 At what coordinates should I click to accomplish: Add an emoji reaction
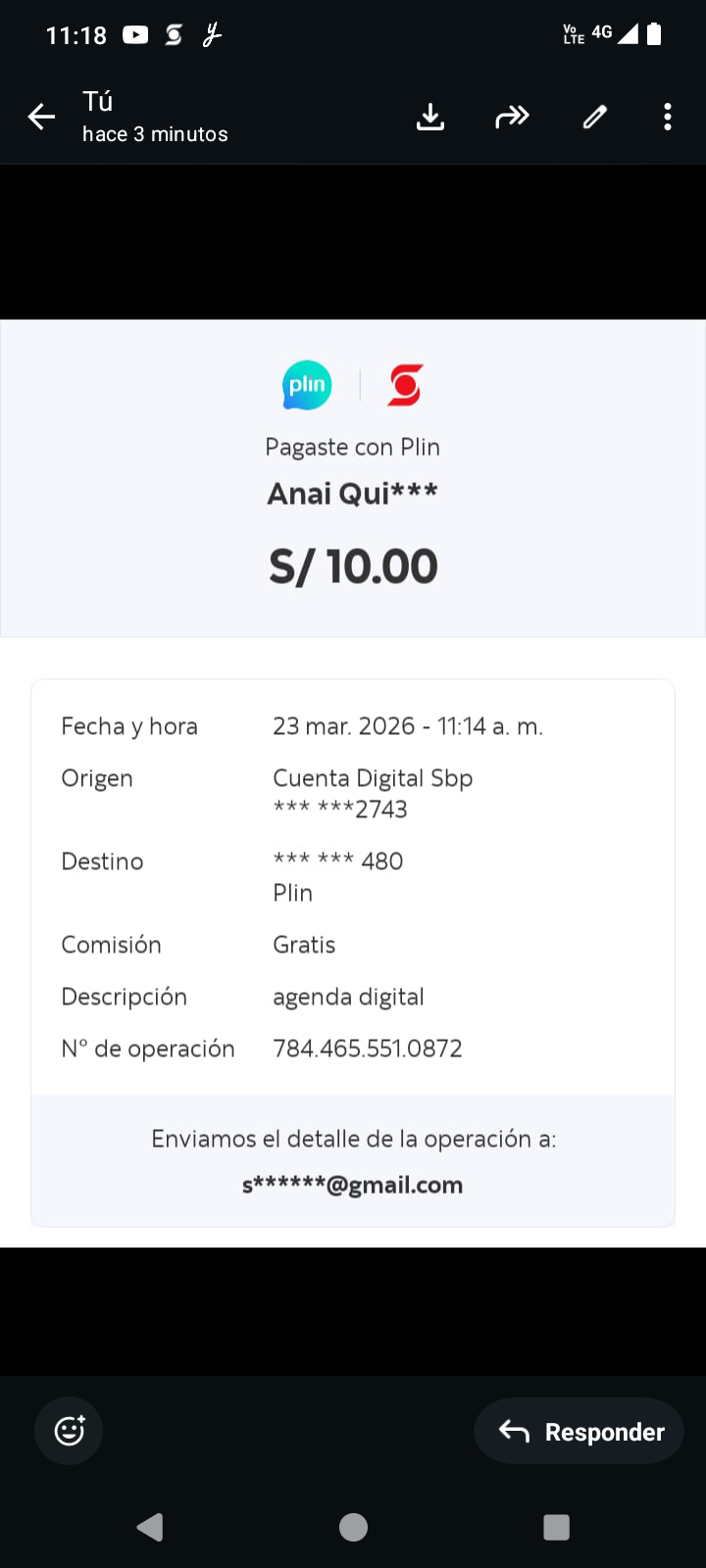[x=69, y=1431]
